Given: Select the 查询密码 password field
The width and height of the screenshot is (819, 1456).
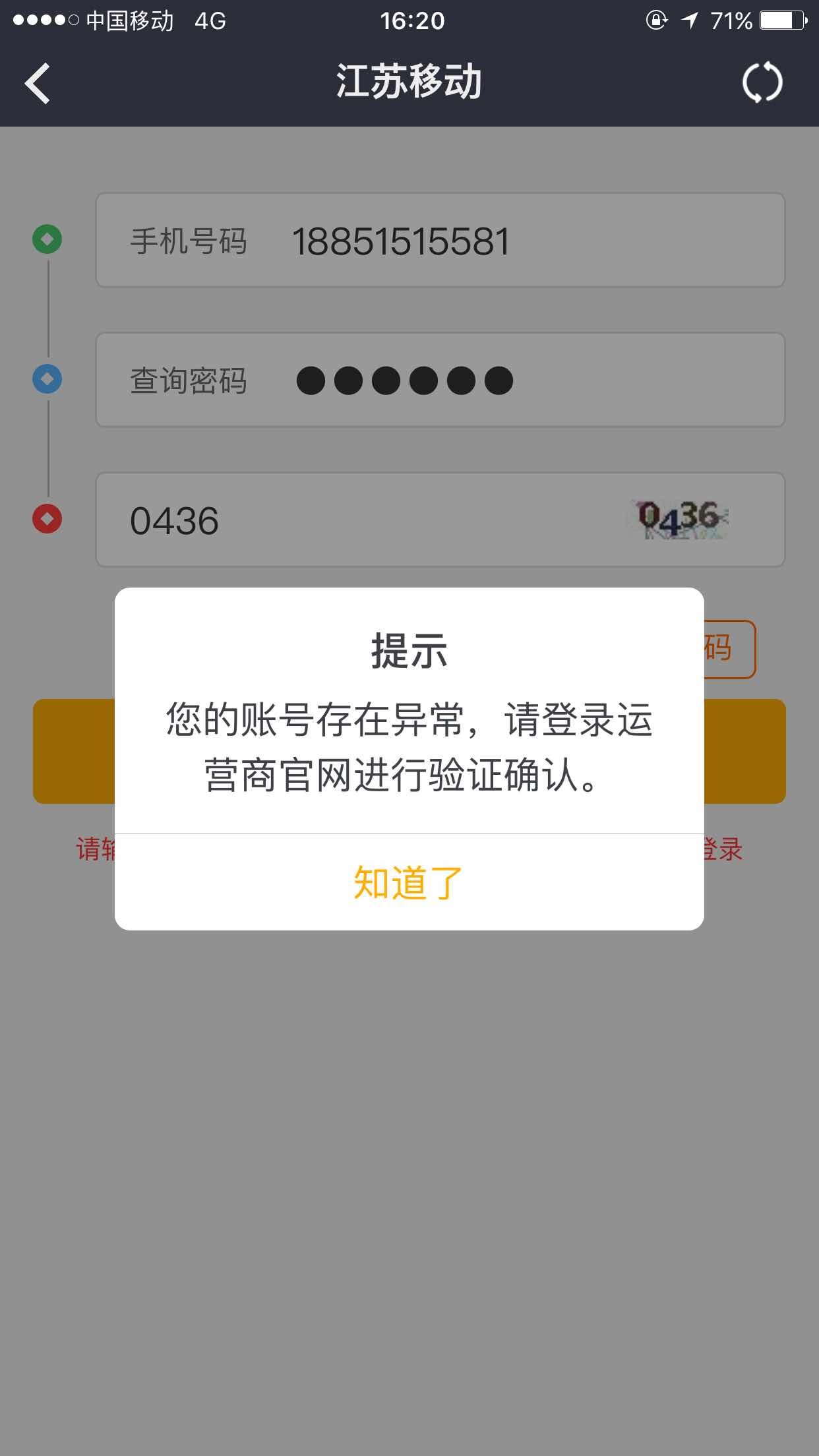Looking at the screenshot, I should pyautogui.click(x=440, y=380).
